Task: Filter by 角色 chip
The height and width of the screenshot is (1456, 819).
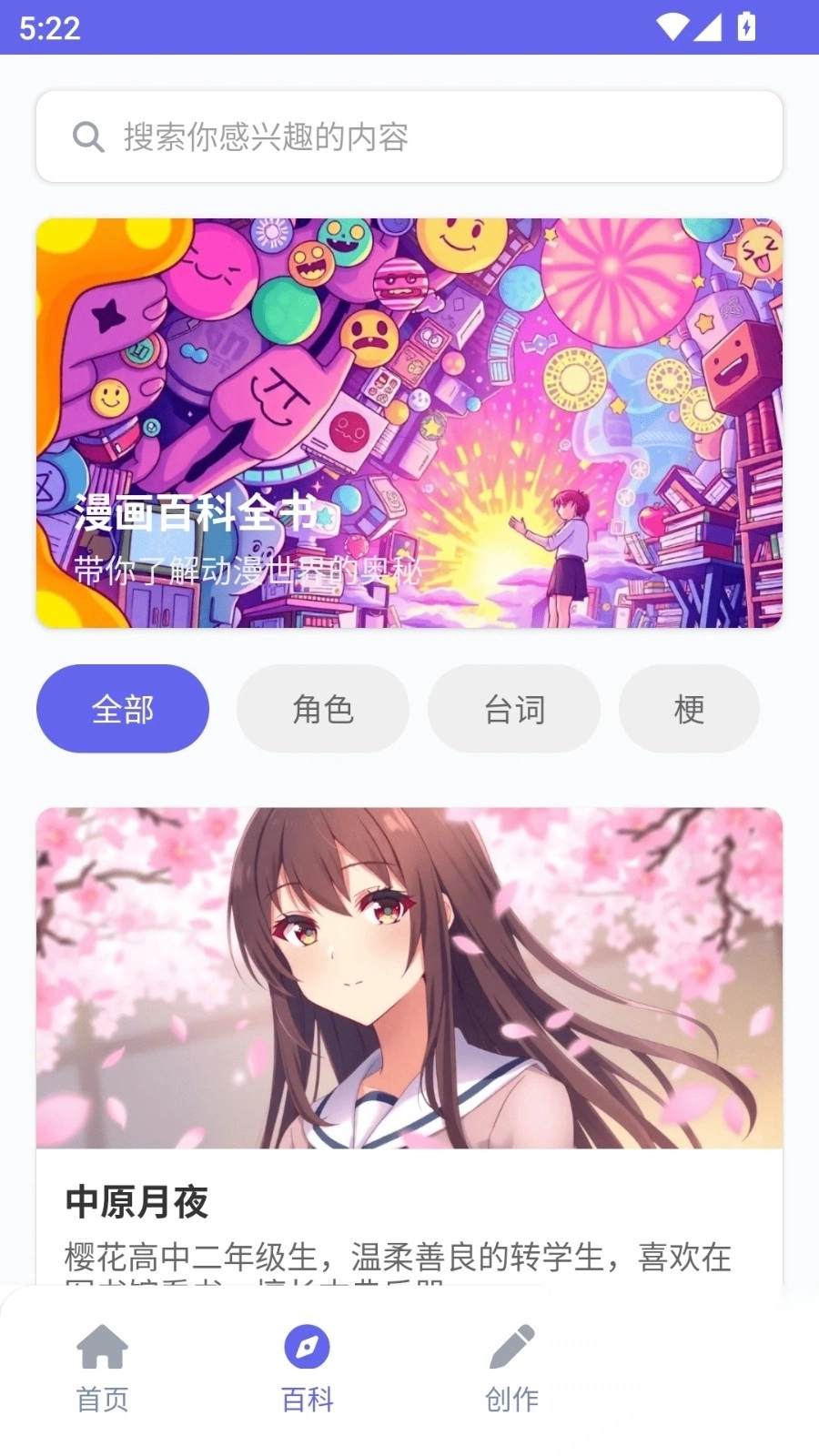Action: [323, 709]
